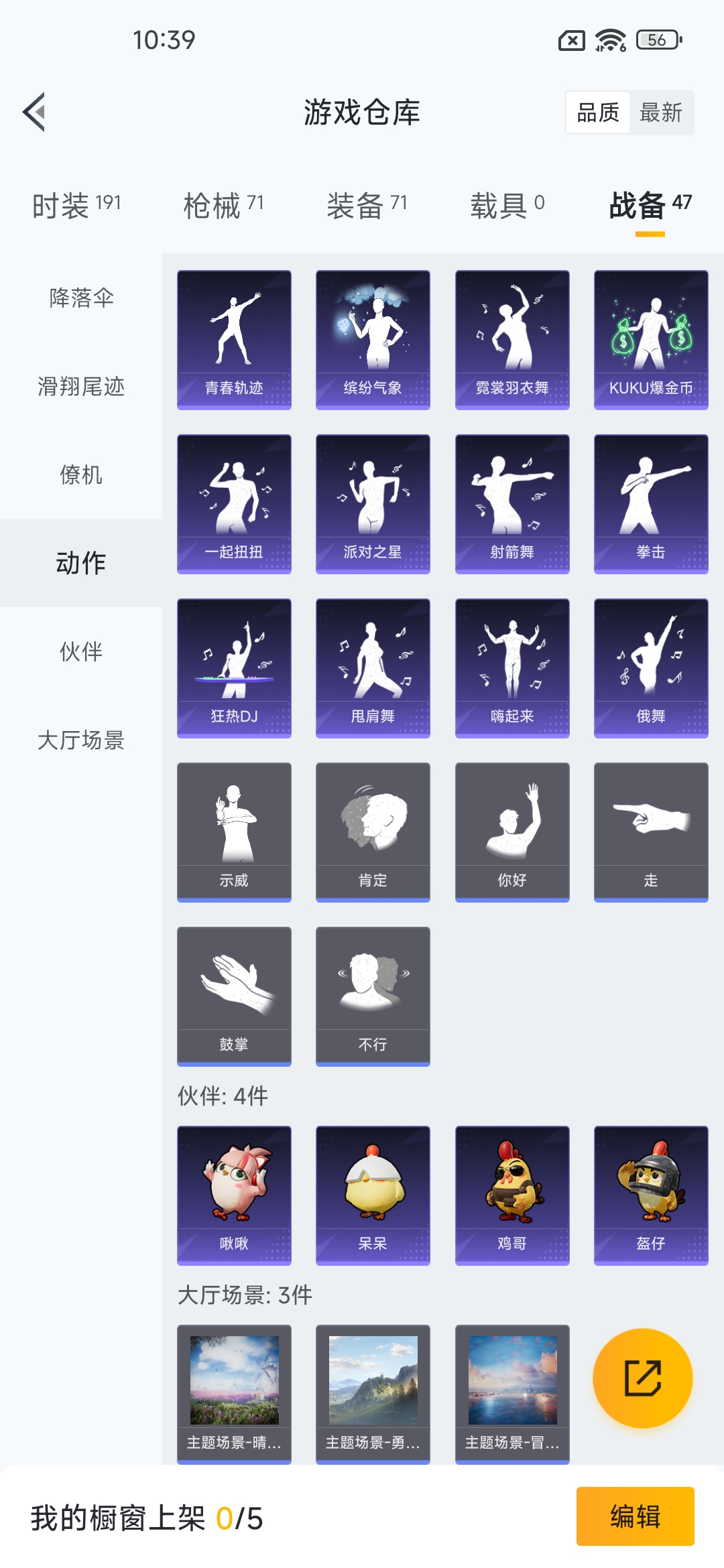Switch to the 时装 tab
This screenshot has height=1568, width=724.
(76, 205)
